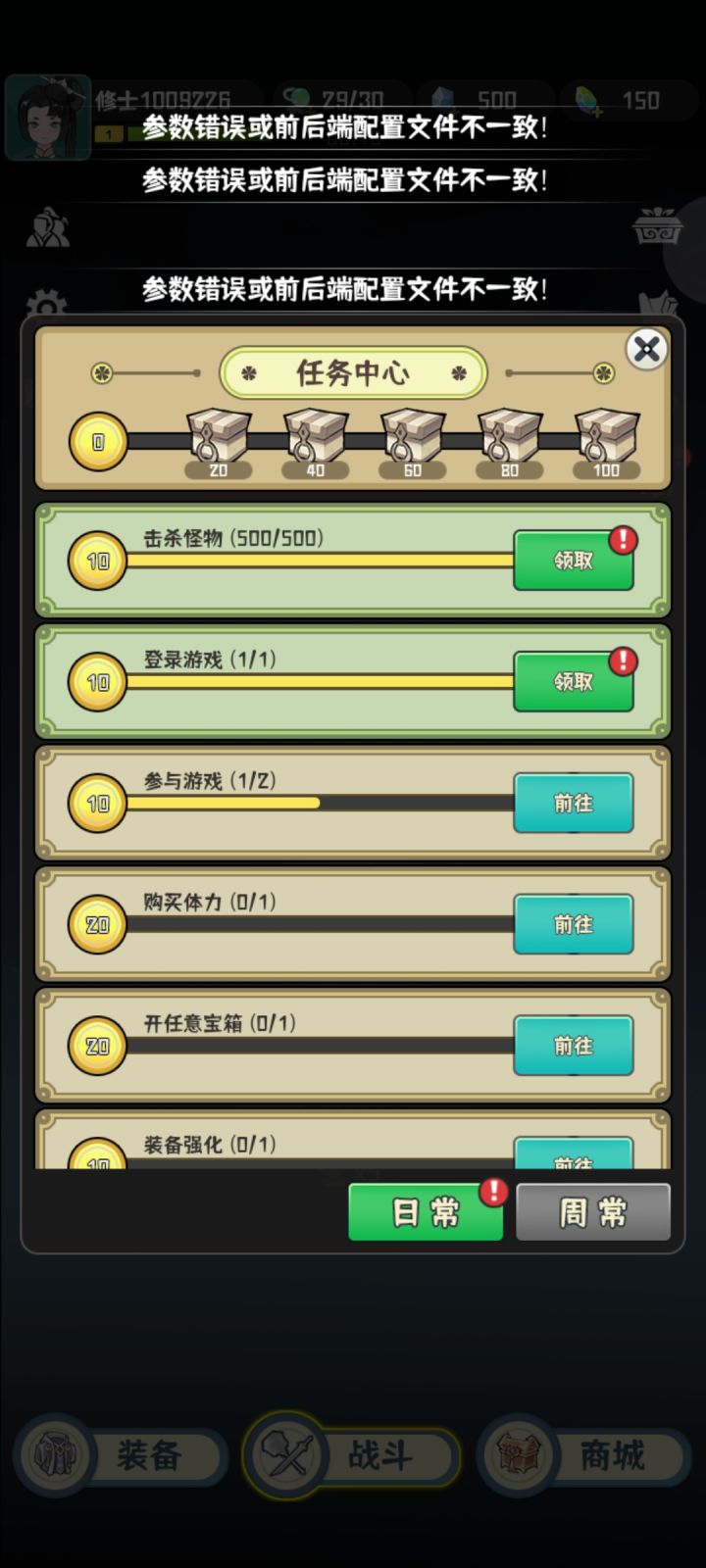Tap the coin marked 0 on milestone track
The height and width of the screenshot is (1568, 706).
(x=97, y=441)
